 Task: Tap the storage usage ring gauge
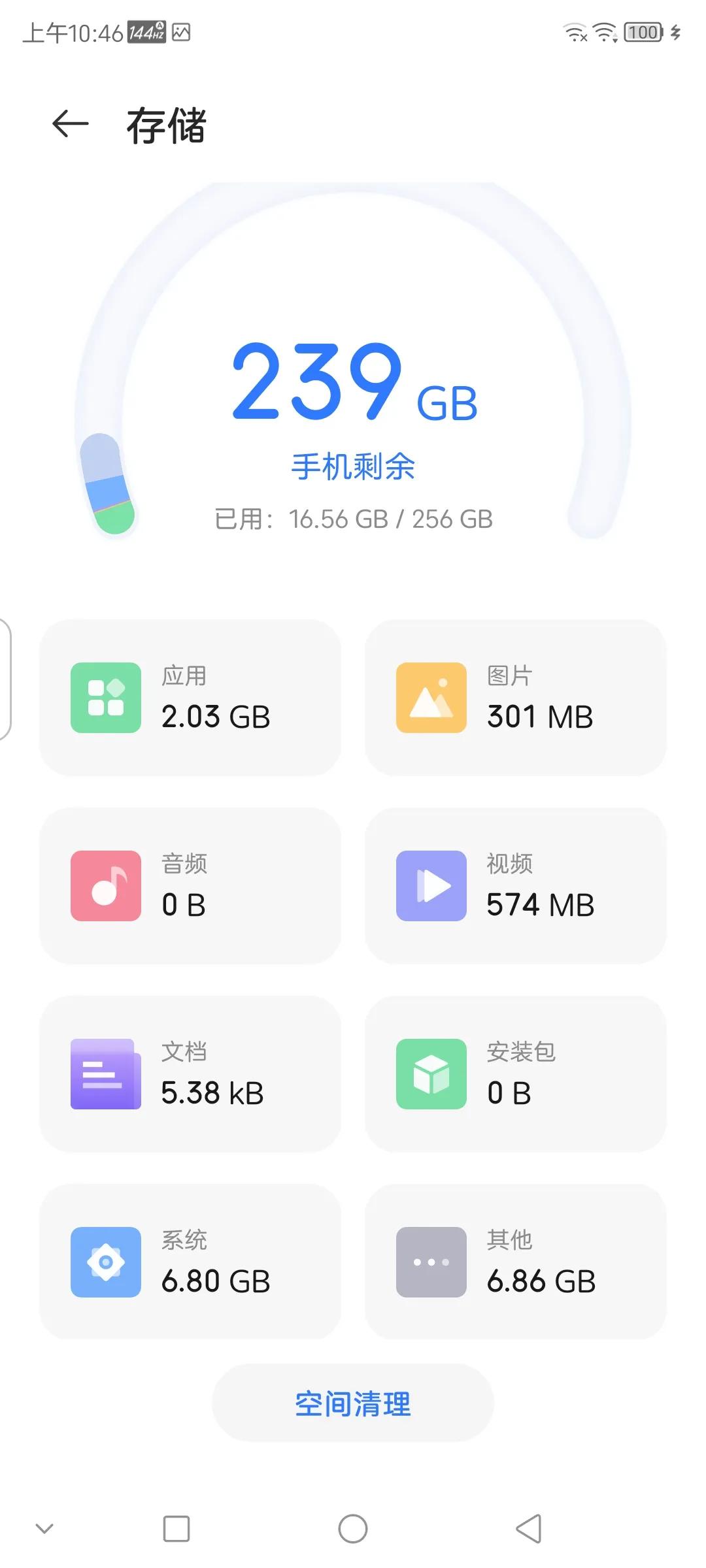click(353, 405)
